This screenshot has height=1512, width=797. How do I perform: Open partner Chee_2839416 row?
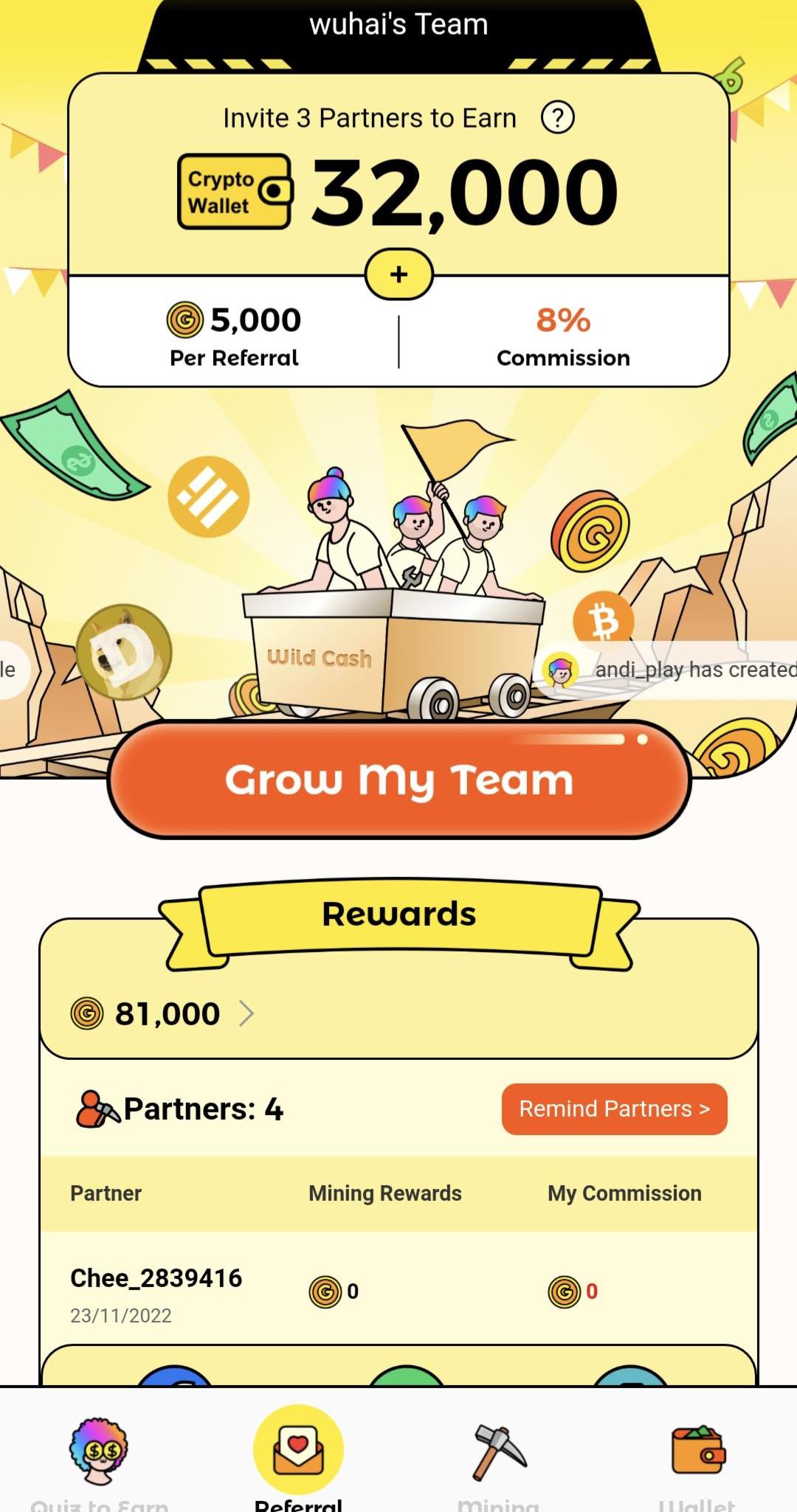pyautogui.click(x=156, y=1292)
